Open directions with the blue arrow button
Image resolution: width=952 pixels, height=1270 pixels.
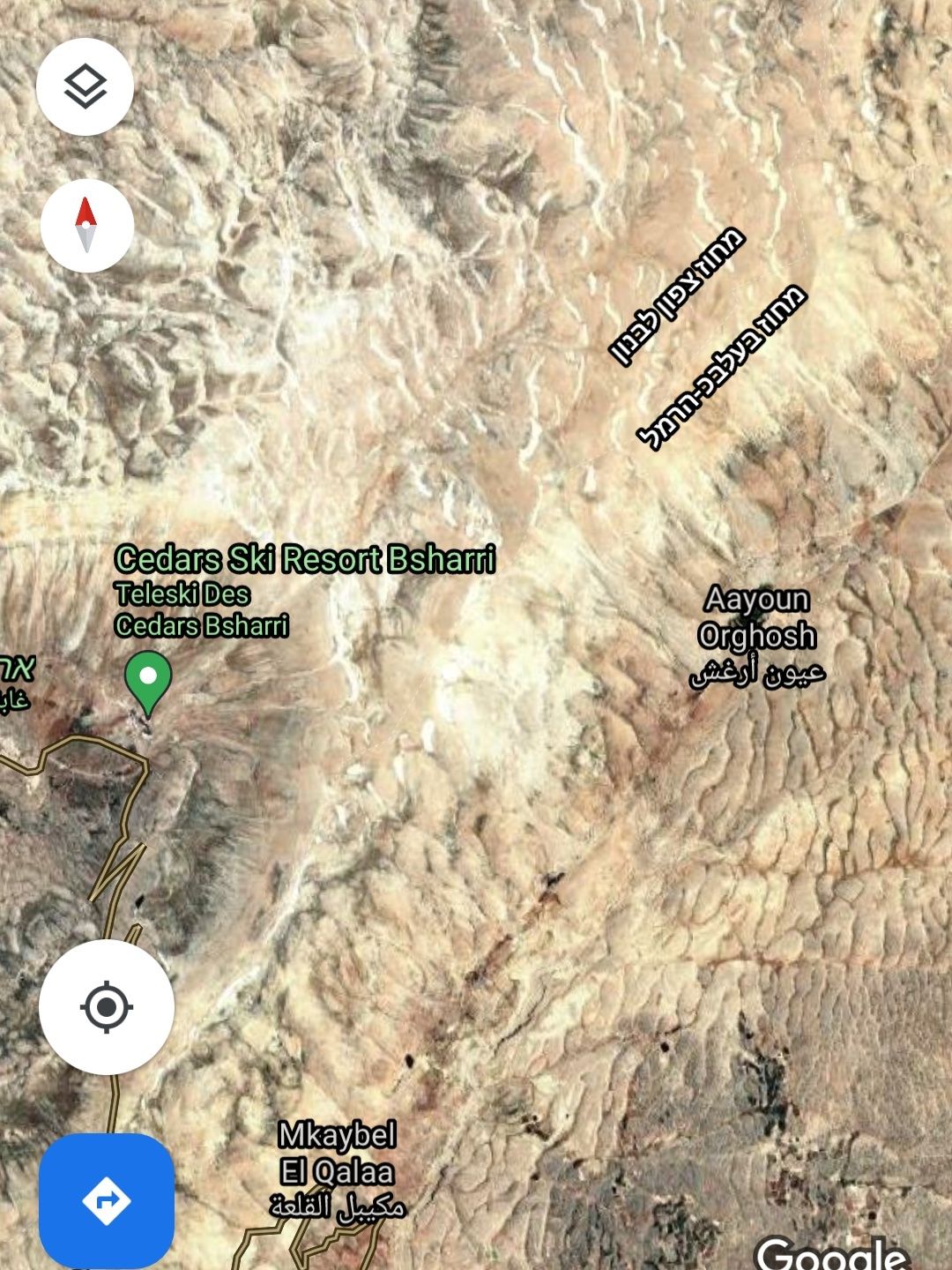107,1200
